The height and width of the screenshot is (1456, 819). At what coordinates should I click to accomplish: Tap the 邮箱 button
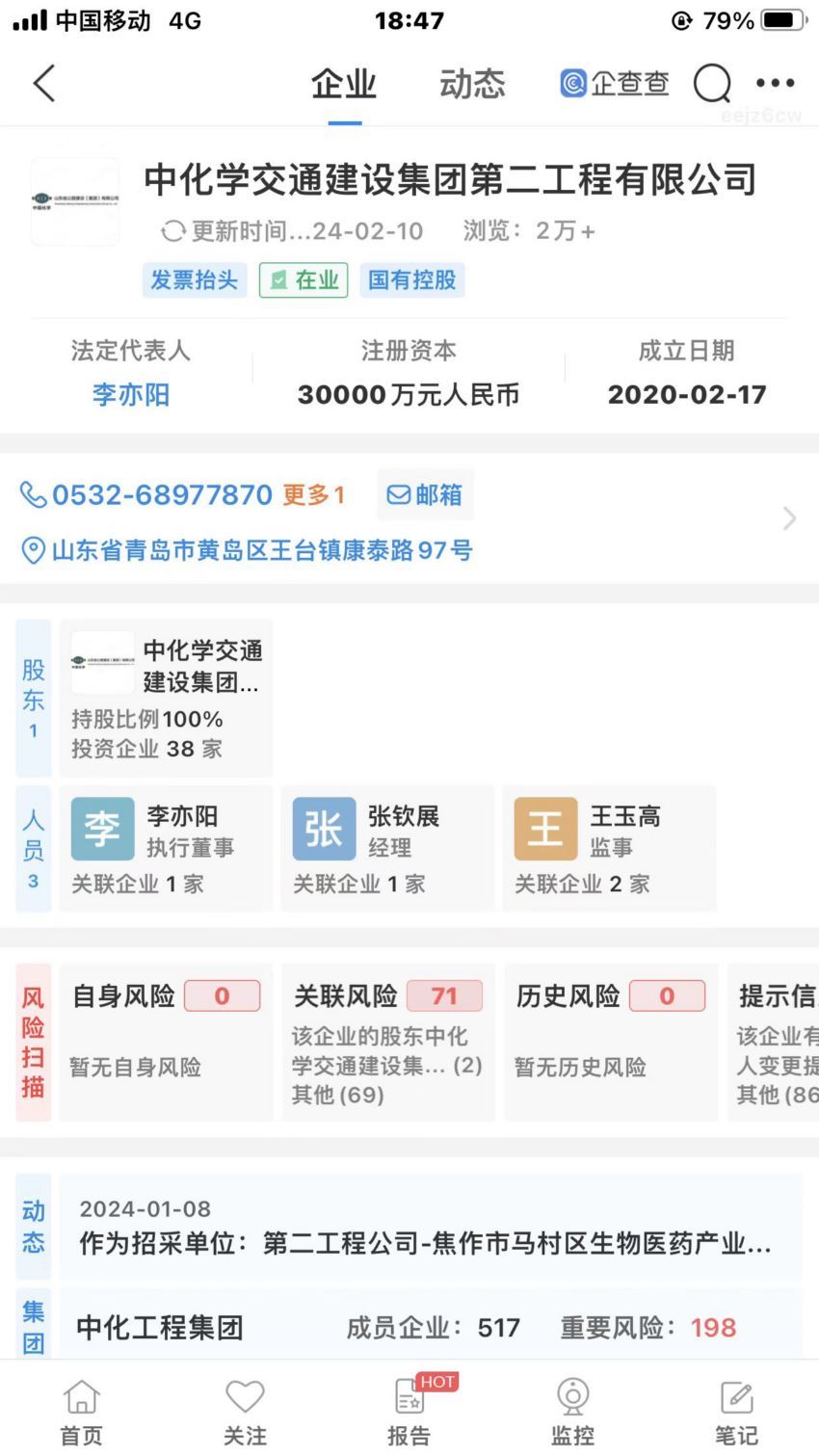[425, 495]
